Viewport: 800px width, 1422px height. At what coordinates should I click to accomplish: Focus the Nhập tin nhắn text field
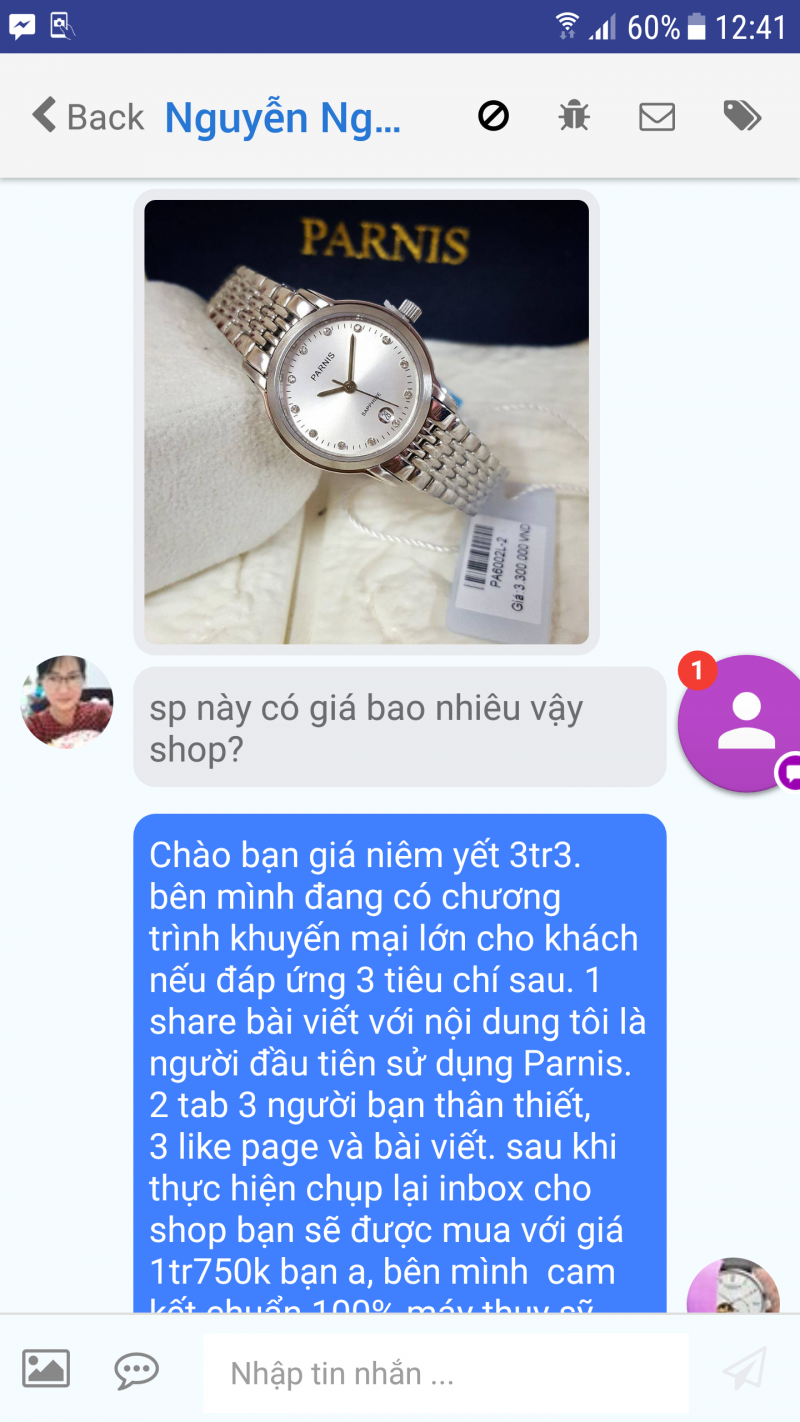[445, 1373]
